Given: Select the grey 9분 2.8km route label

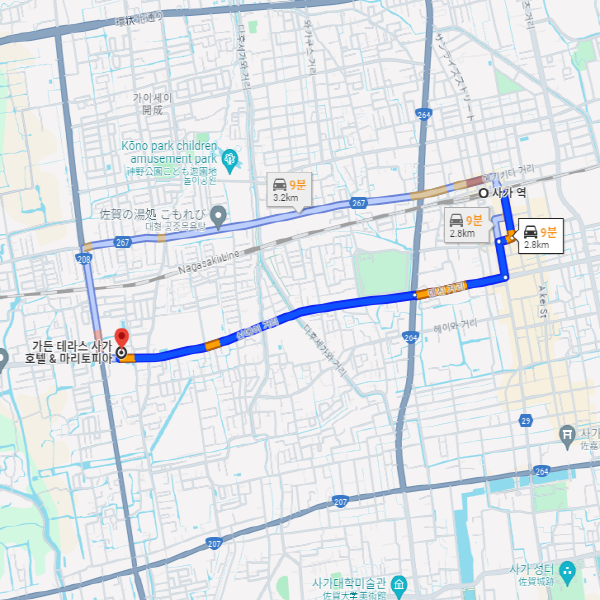Looking at the screenshot, I should tap(463, 225).
